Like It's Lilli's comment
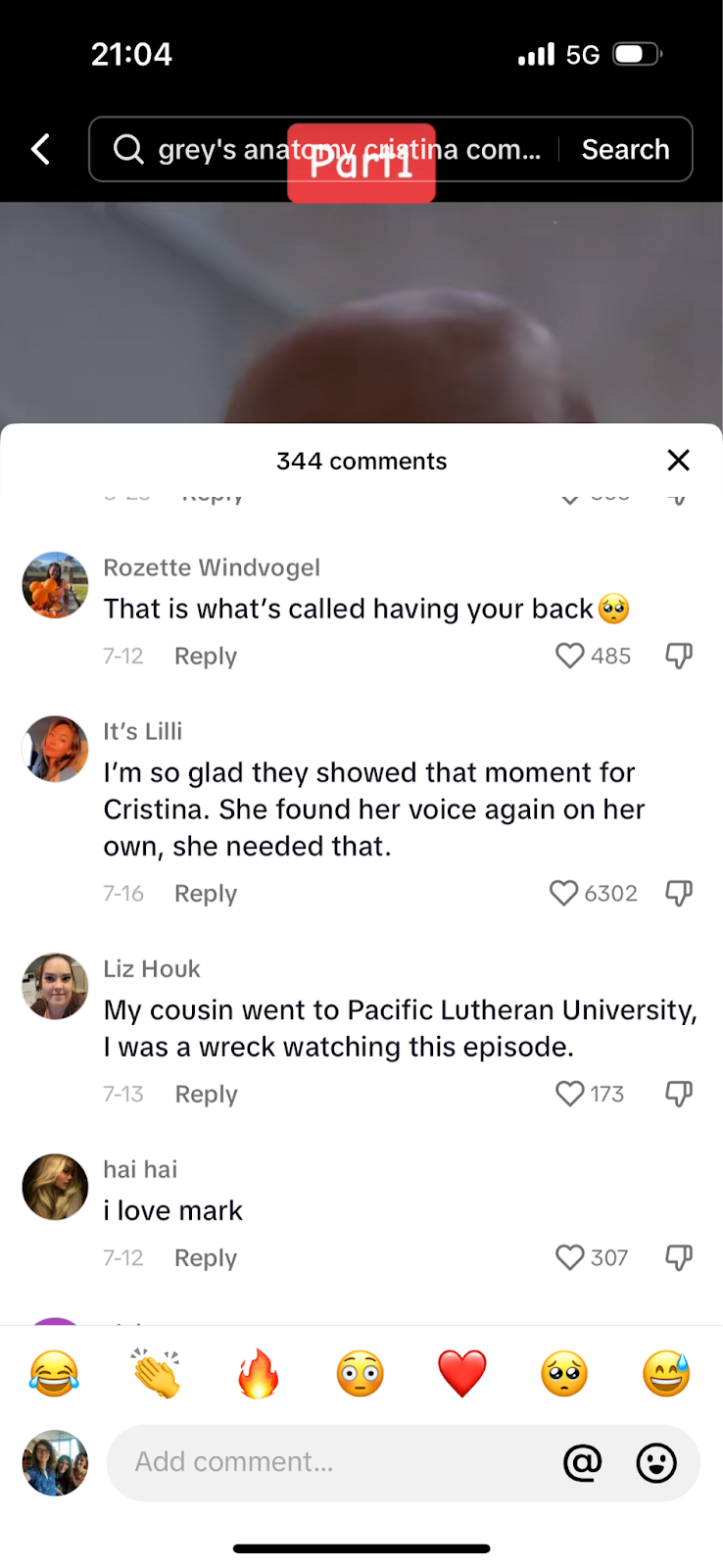Screen dimensions: 723x1568 point(564,893)
